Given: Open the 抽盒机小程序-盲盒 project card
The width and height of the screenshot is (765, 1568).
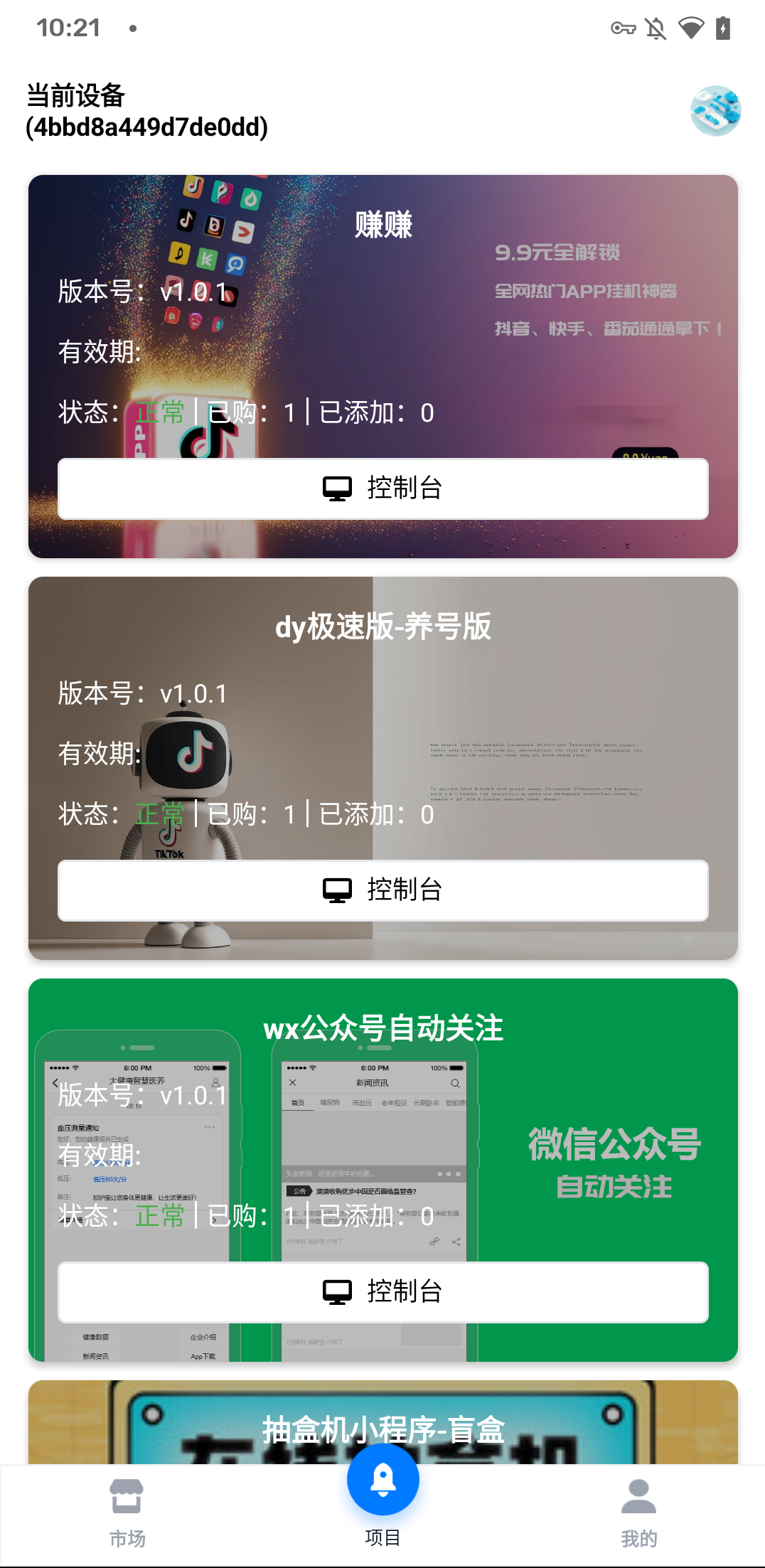Looking at the screenshot, I should coord(382,1428).
